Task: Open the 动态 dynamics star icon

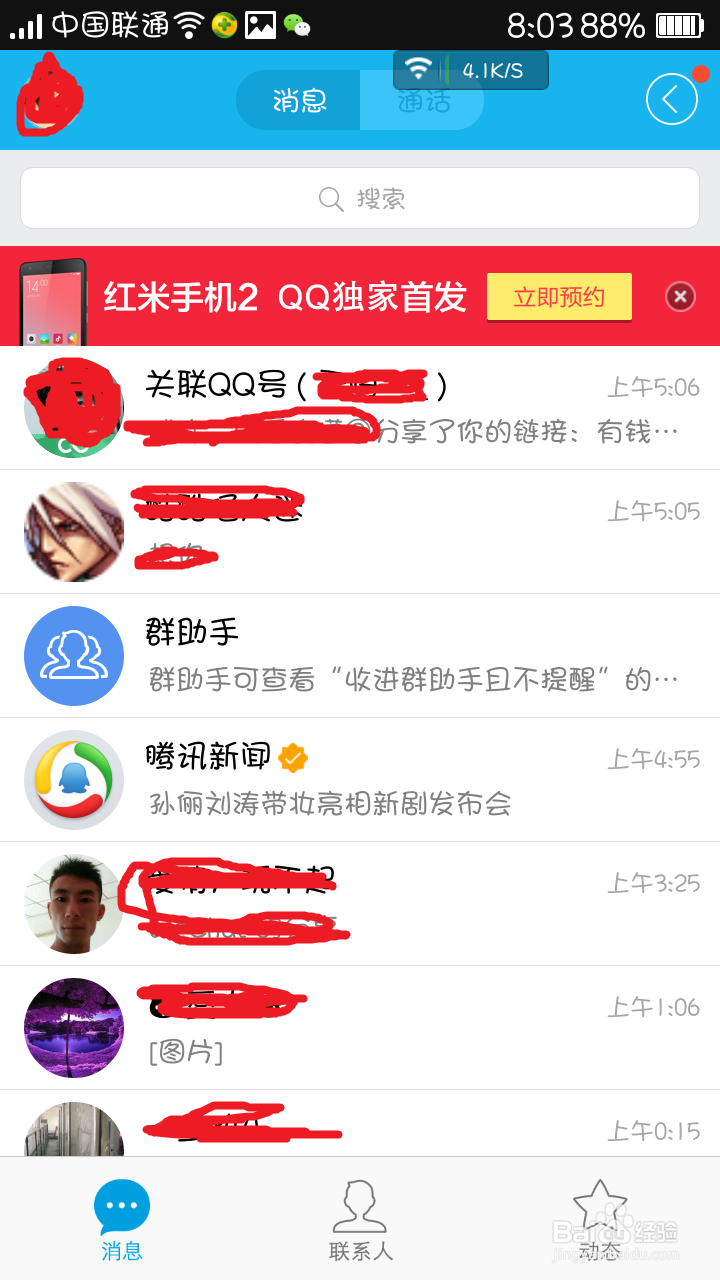Action: [x=600, y=1205]
